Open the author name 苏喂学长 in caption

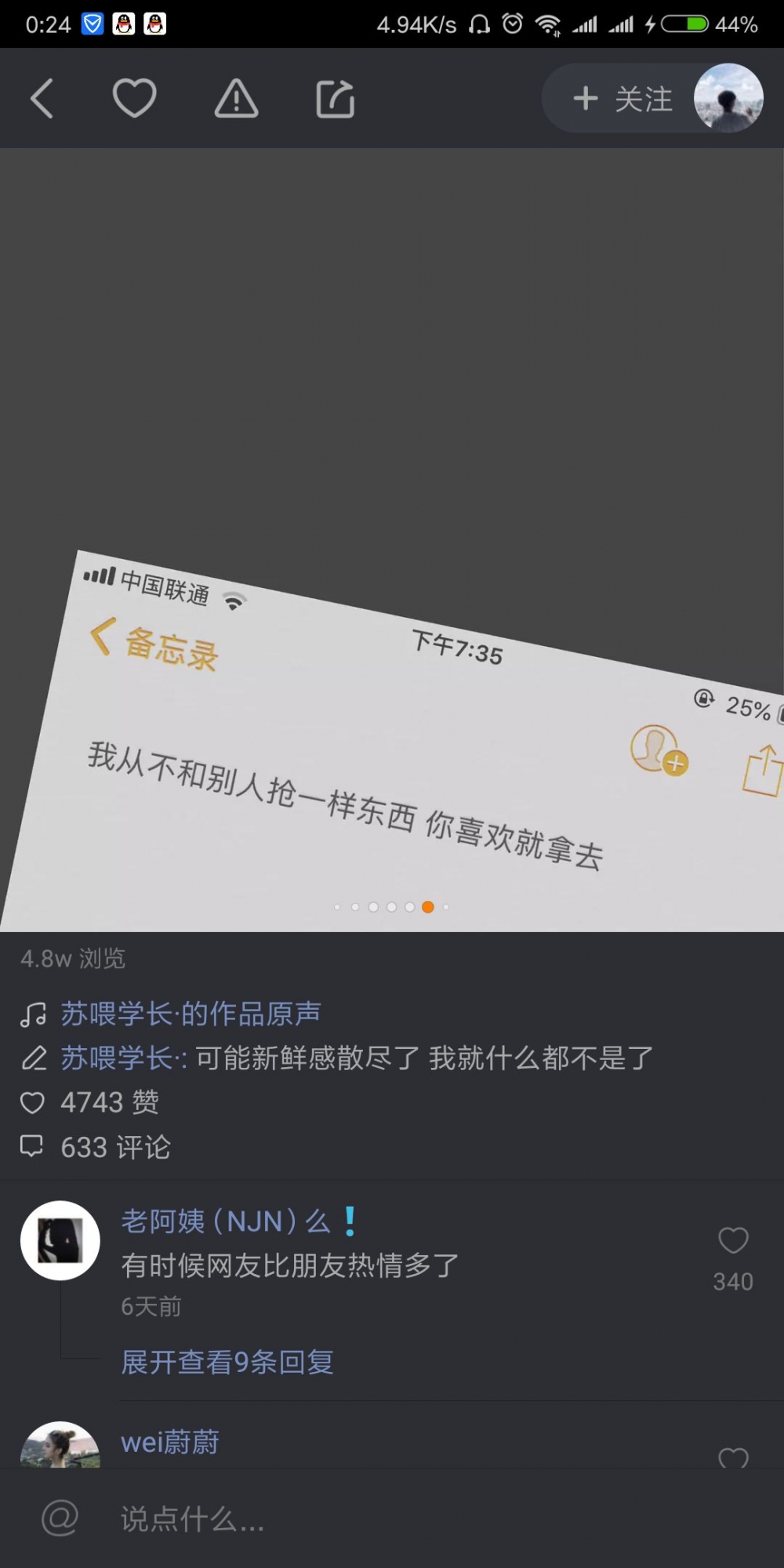(x=118, y=1058)
